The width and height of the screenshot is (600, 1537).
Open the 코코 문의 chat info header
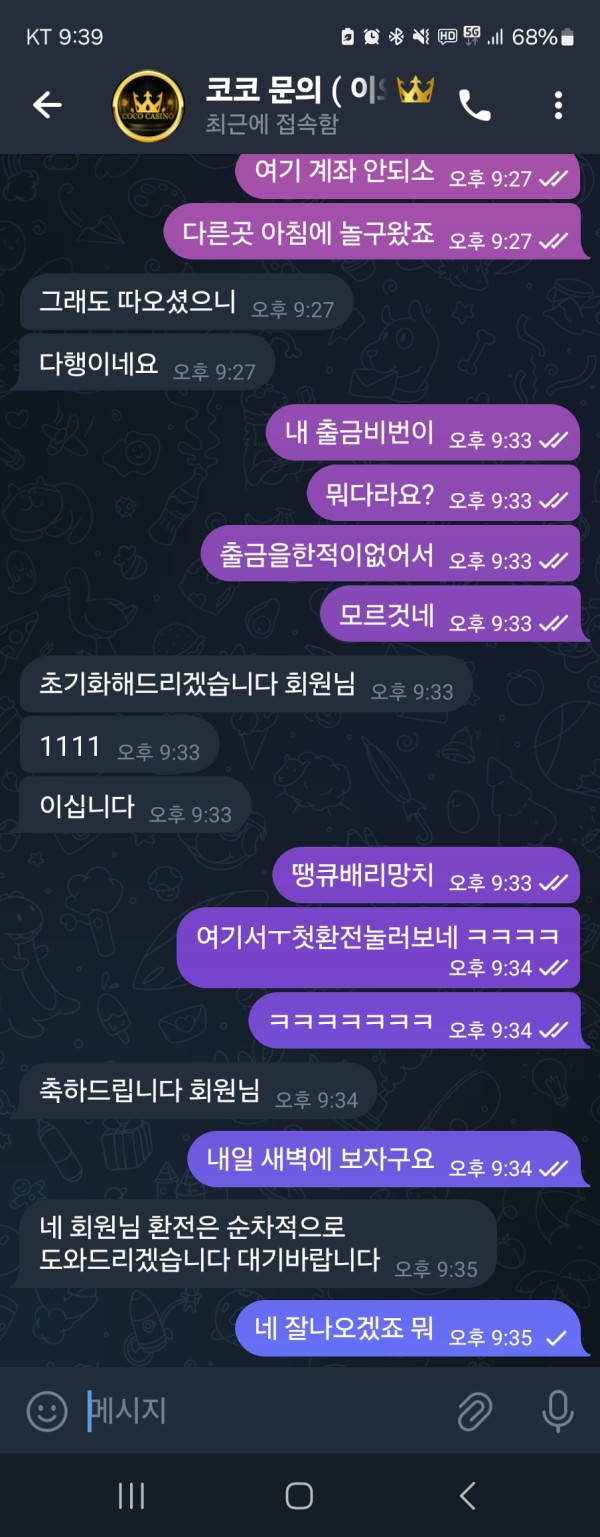click(x=300, y=105)
